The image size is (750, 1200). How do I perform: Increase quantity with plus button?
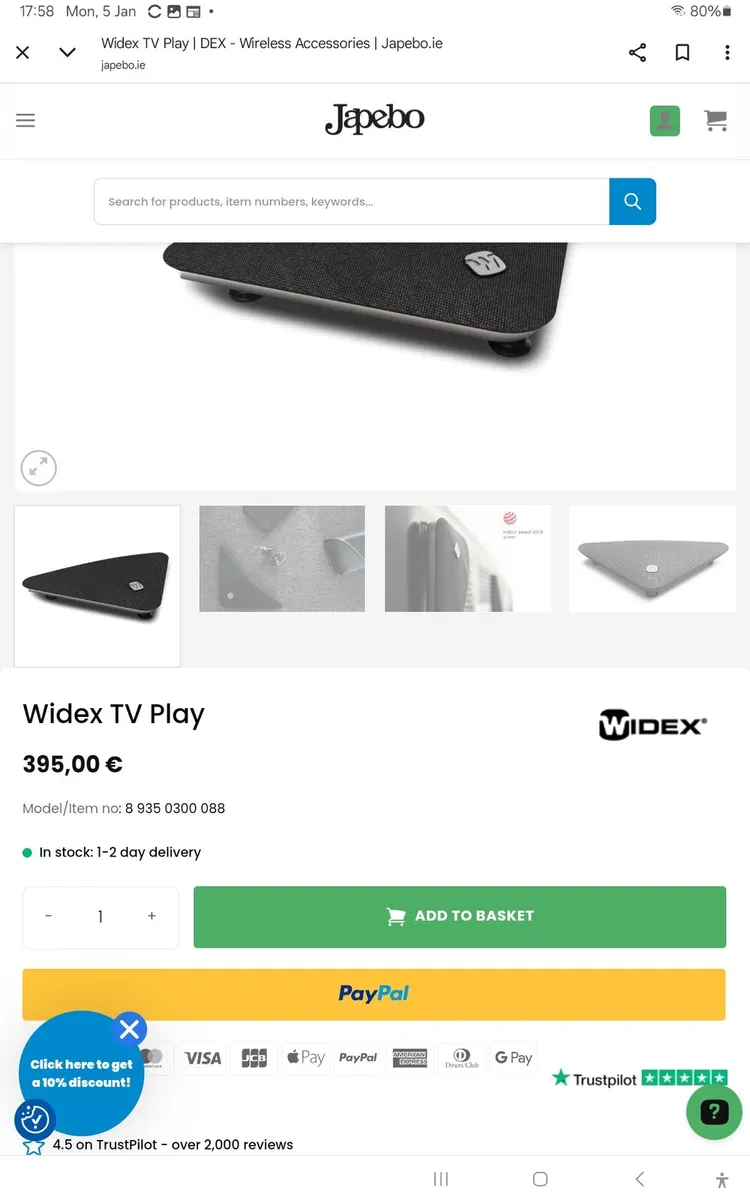tap(151, 916)
